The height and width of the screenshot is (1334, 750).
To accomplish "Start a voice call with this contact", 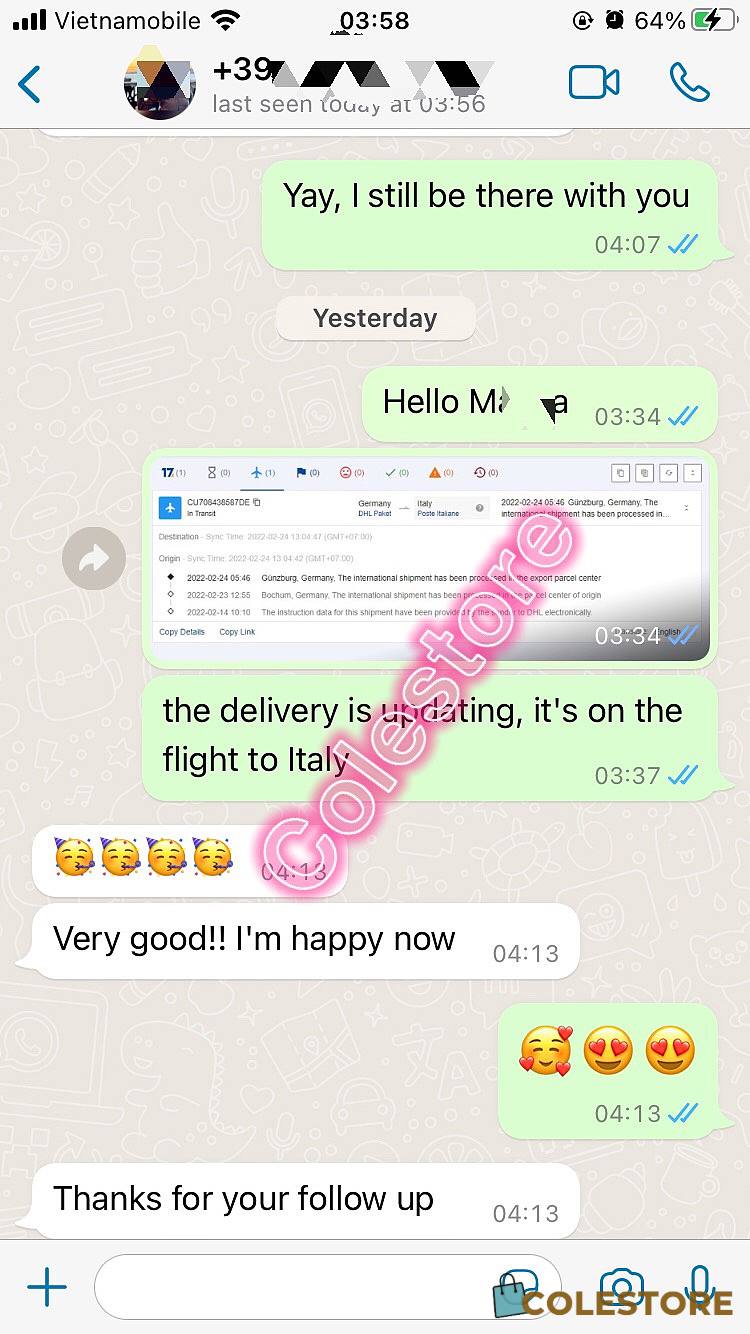I will click(x=689, y=82).
